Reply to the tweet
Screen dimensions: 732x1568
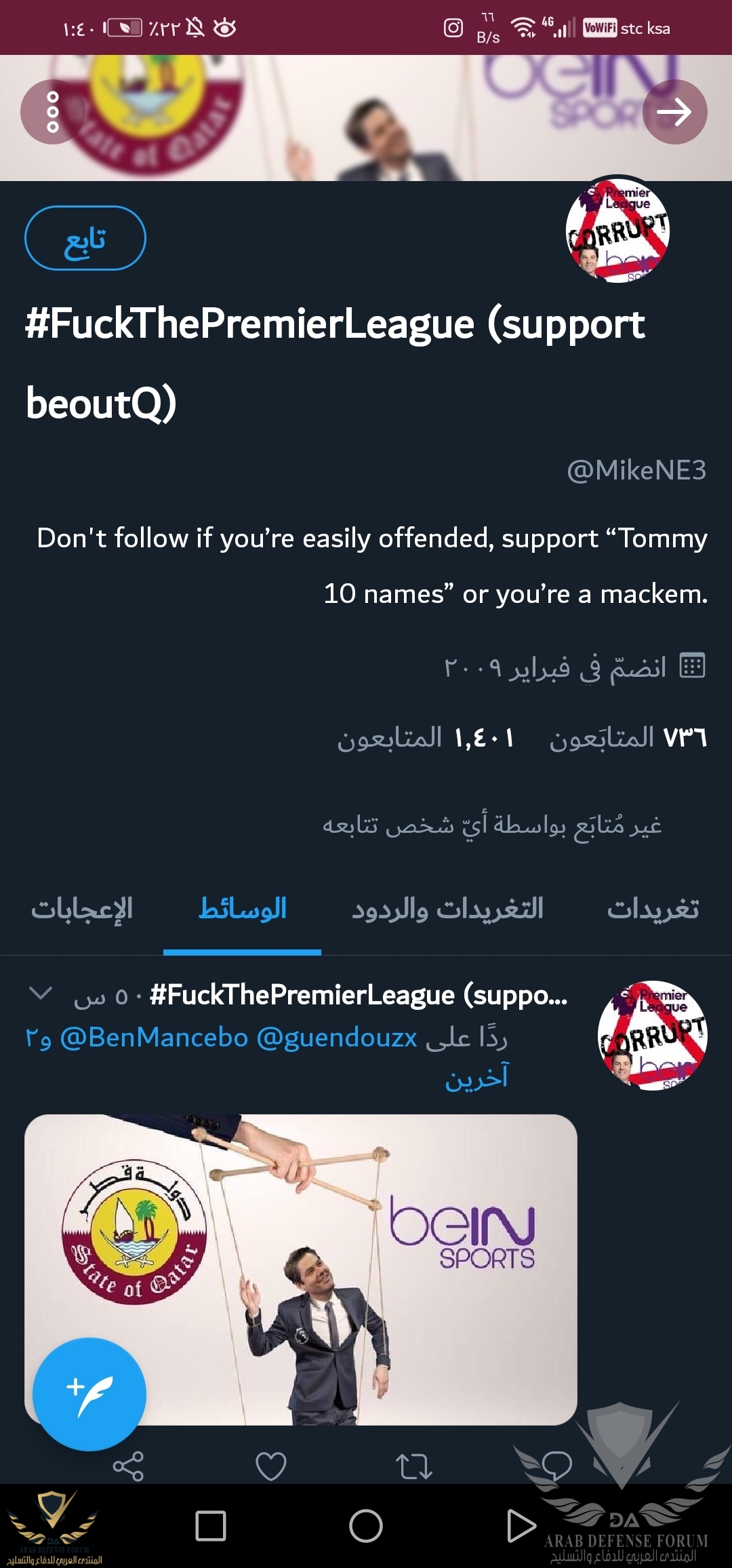point(556,1466)
